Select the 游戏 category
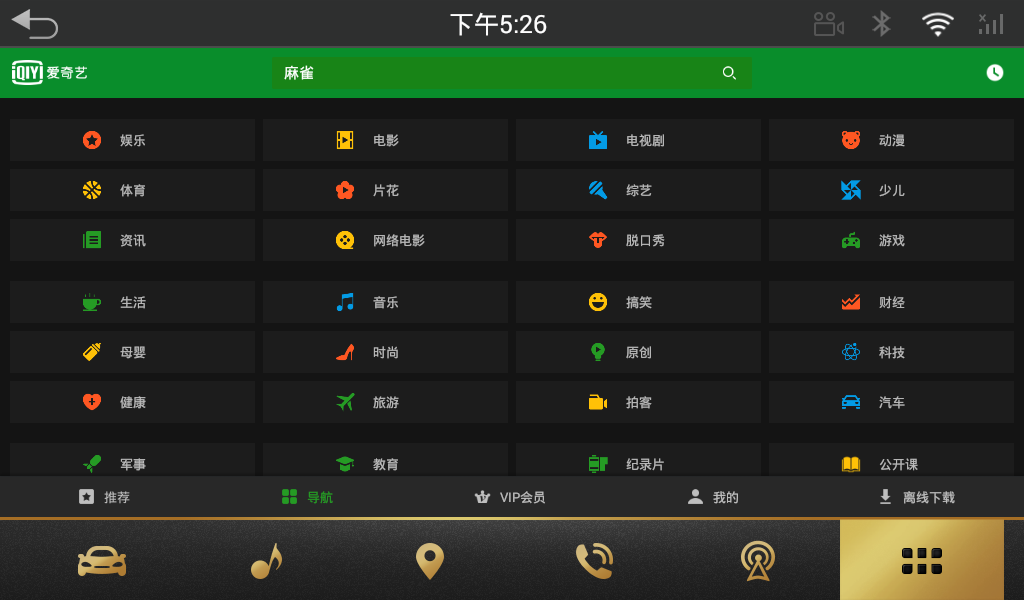 (891, 240)
